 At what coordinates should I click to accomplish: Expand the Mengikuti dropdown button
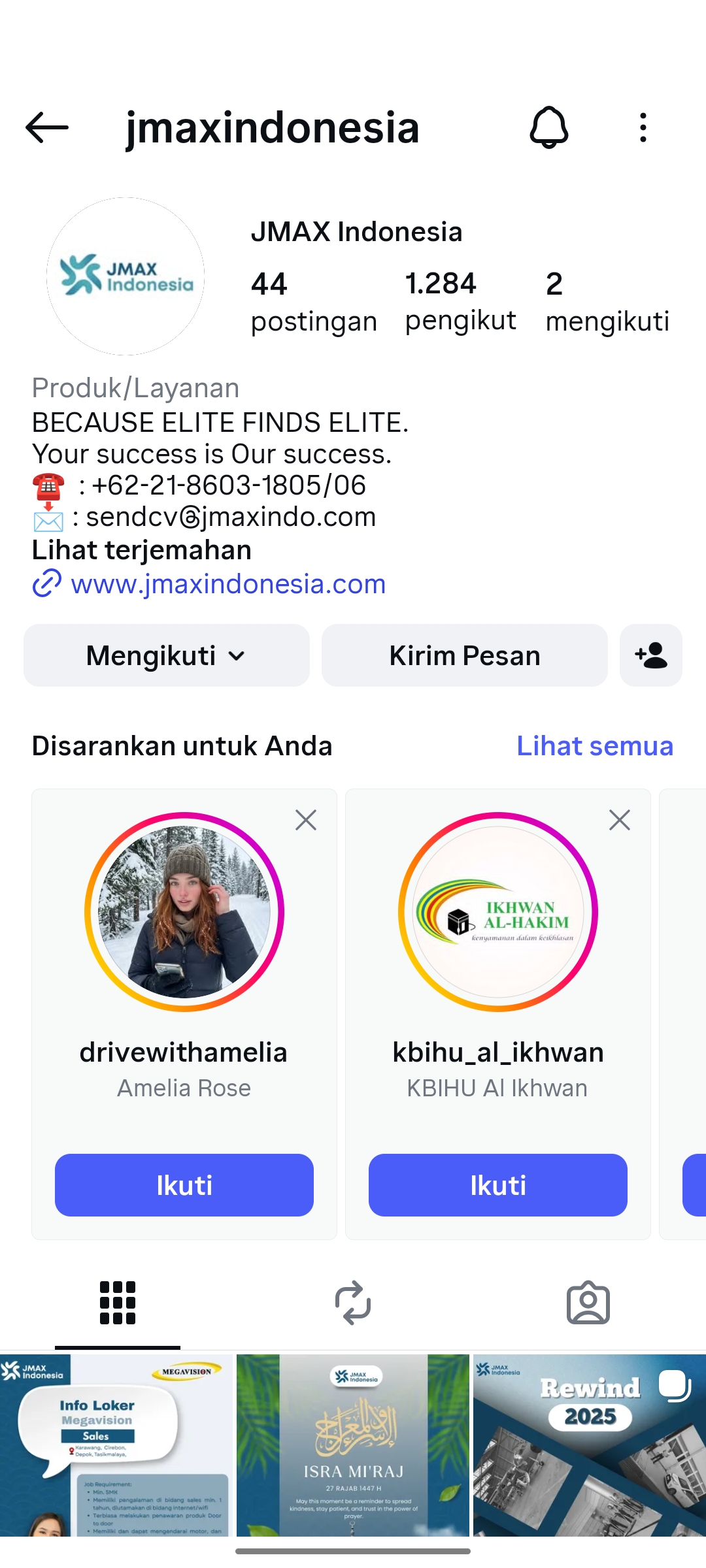click(x=166, y=655)
